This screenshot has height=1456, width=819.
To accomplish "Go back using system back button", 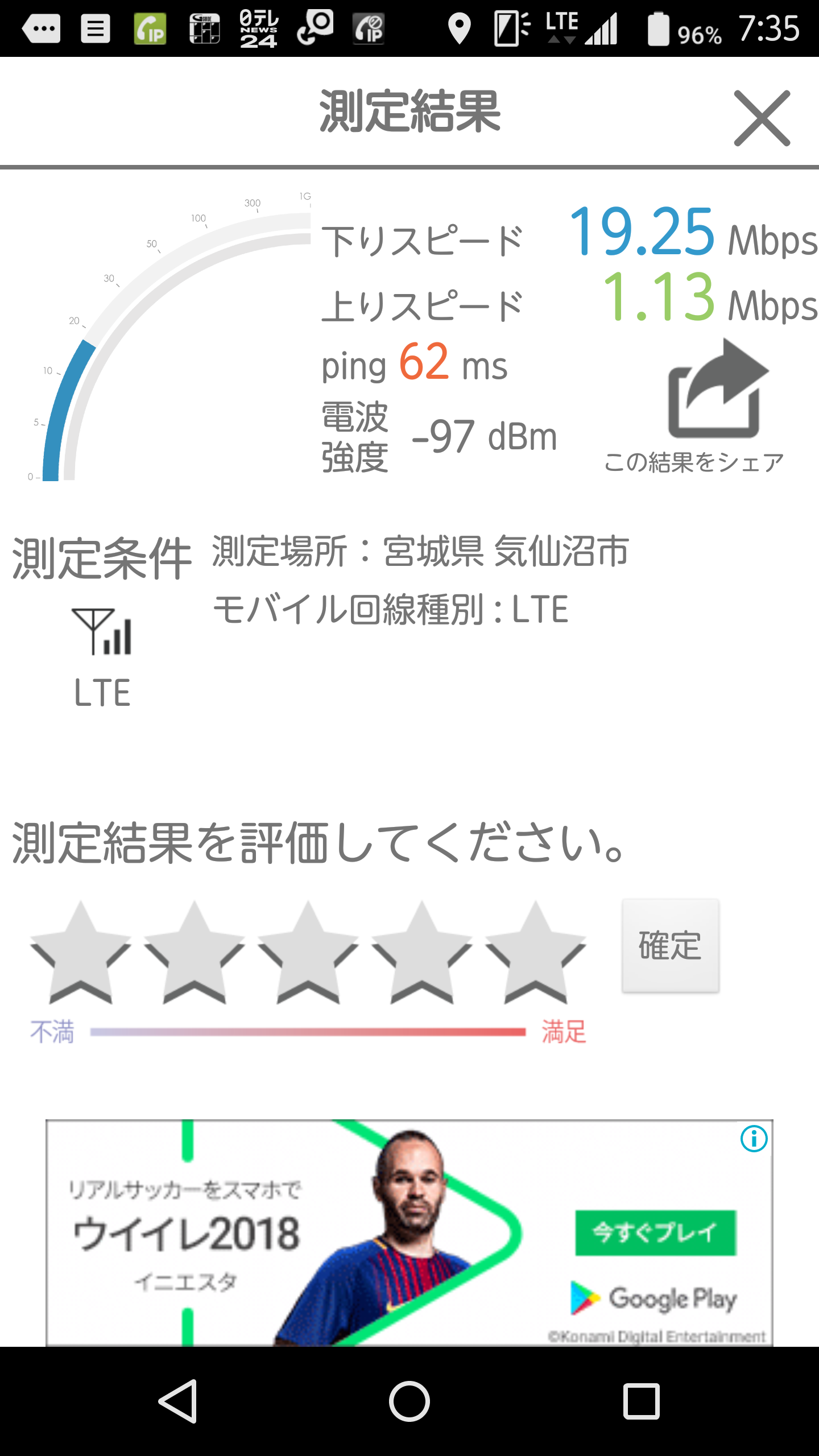I will (x=179, y=1401).
